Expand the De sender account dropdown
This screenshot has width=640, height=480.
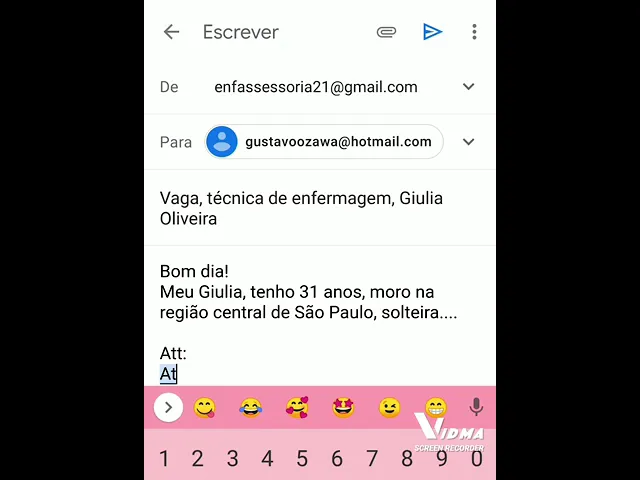468,87
